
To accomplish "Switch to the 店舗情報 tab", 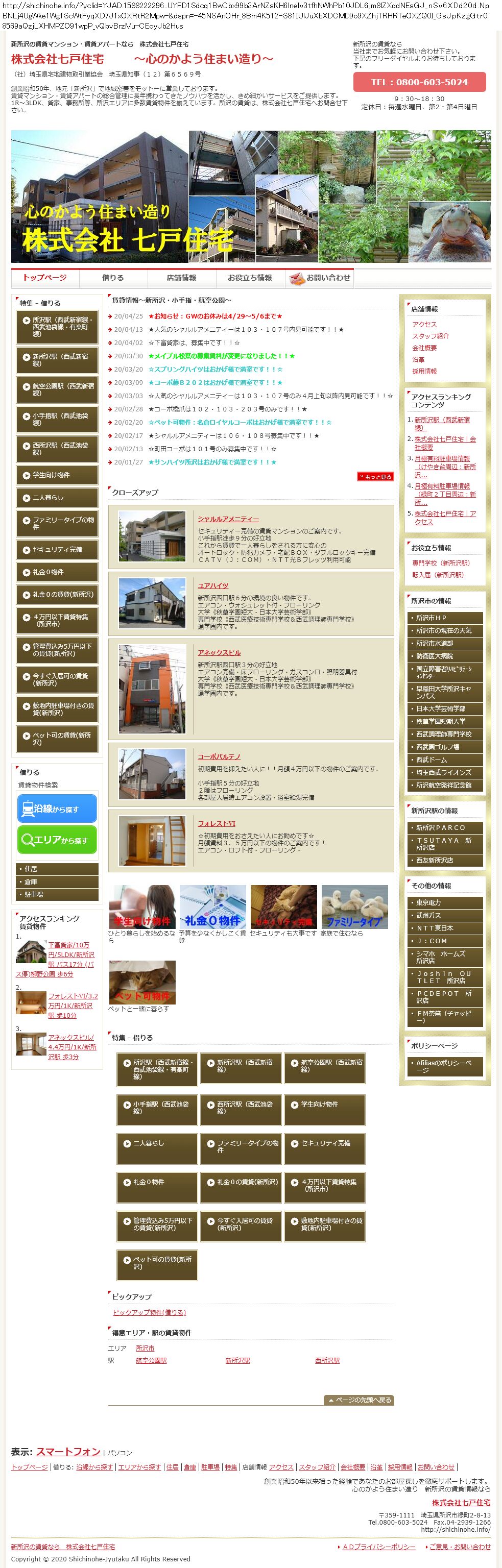I will point(182,278).
